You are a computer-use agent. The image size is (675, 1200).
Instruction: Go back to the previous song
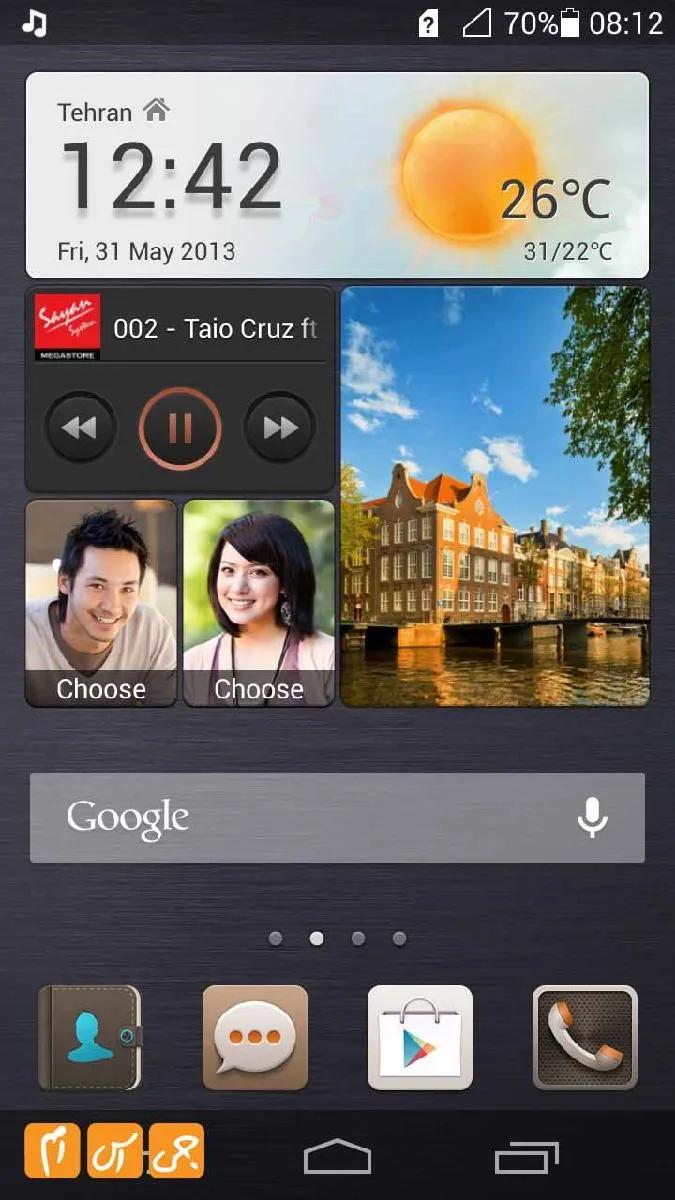79,428
